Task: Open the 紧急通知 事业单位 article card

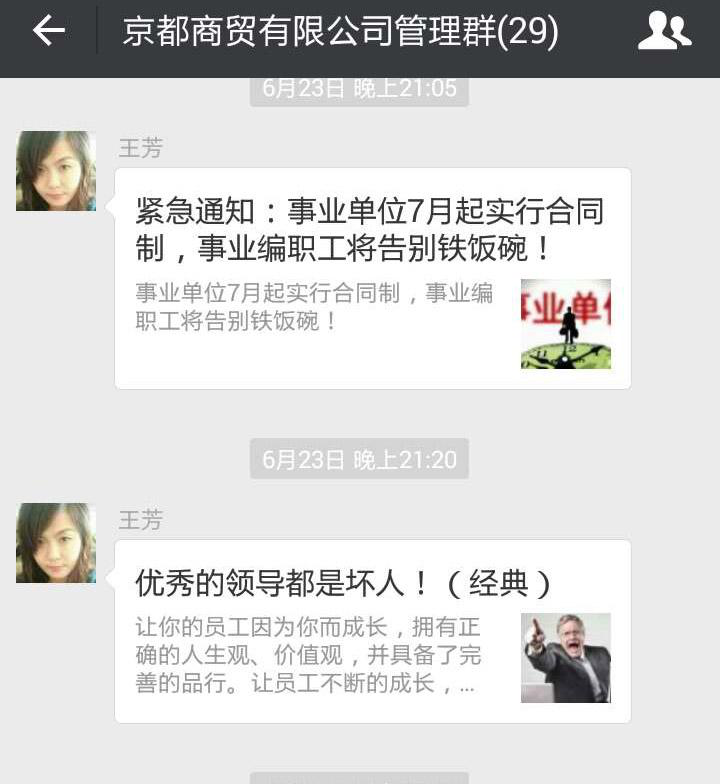Action: tap(372, 278)
